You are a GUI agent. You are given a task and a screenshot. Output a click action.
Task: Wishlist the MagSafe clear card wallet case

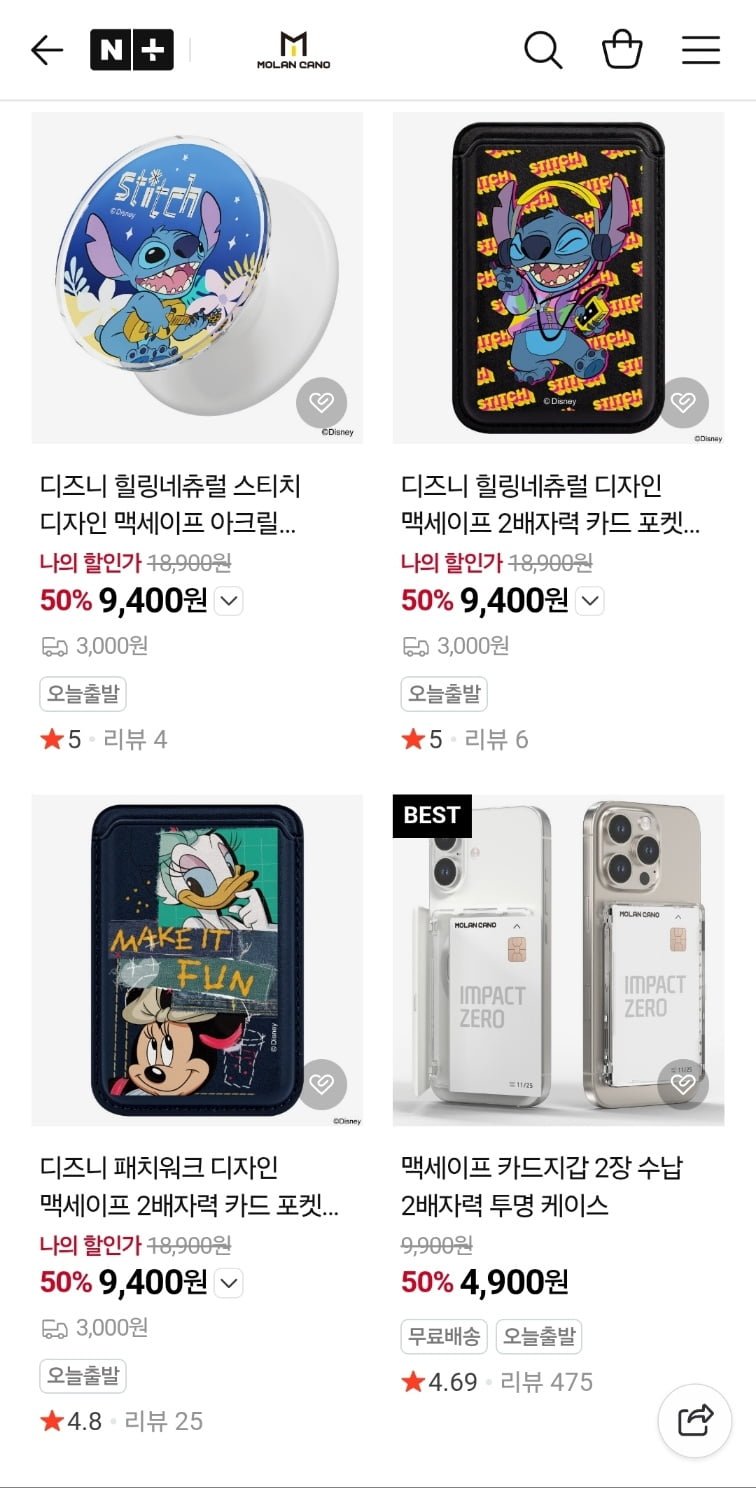coord(683,1084)
